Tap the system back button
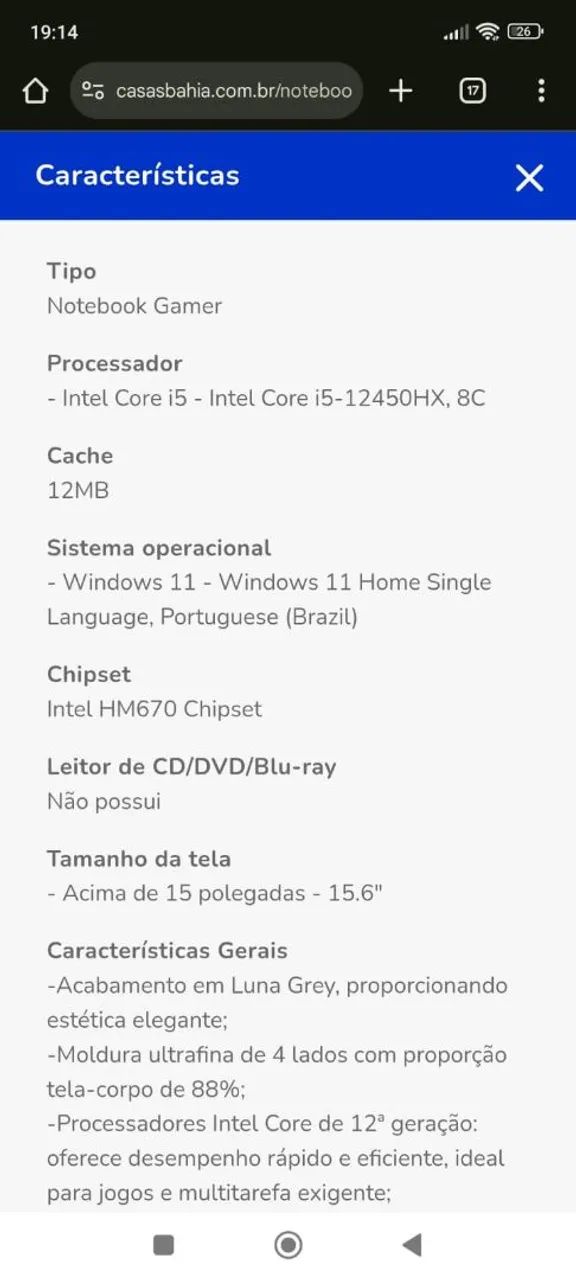The width and height of the screenshot is (576, 1280). 411,1244
